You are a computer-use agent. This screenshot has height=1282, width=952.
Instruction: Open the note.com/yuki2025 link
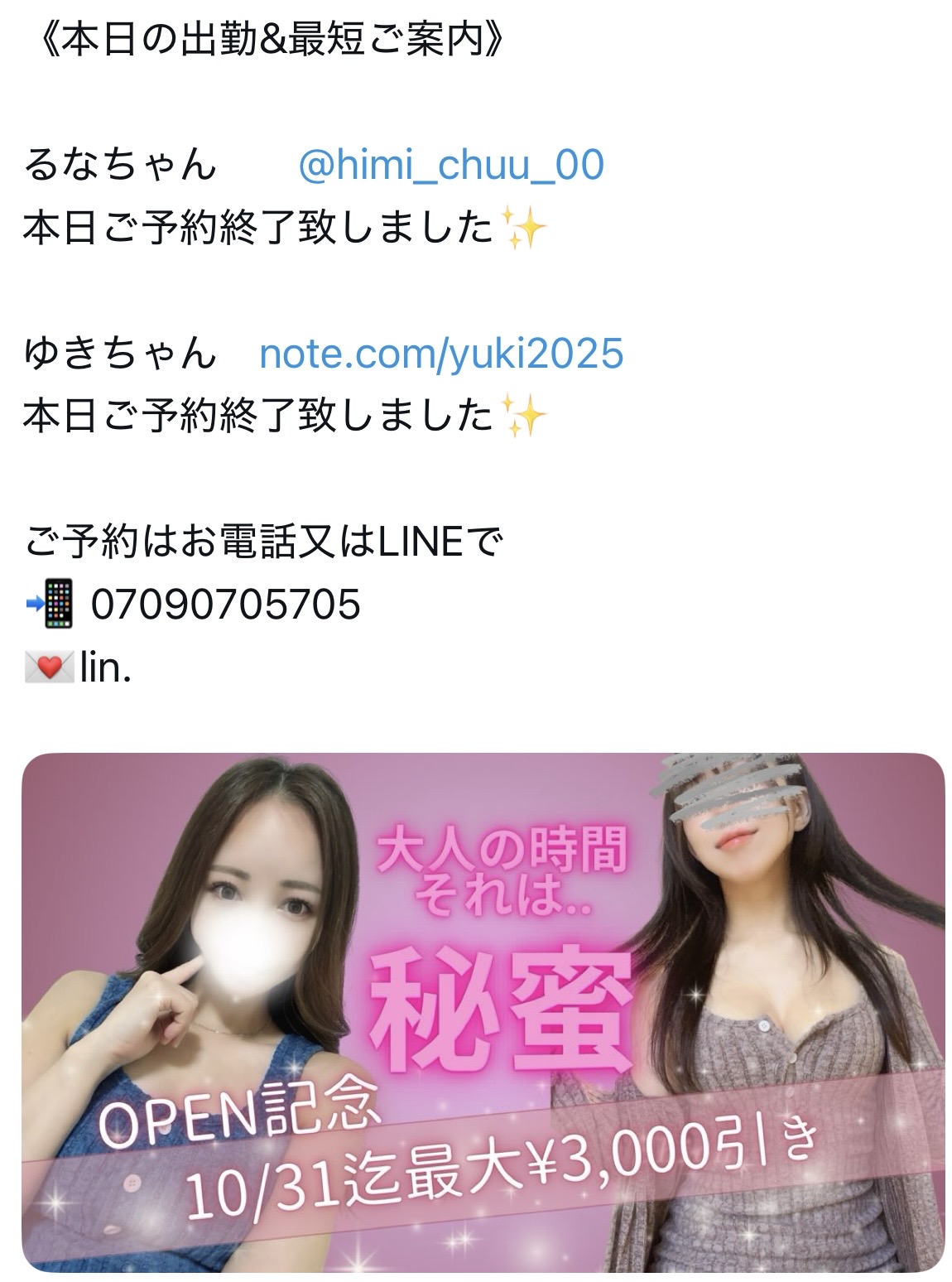click(440, 354)
